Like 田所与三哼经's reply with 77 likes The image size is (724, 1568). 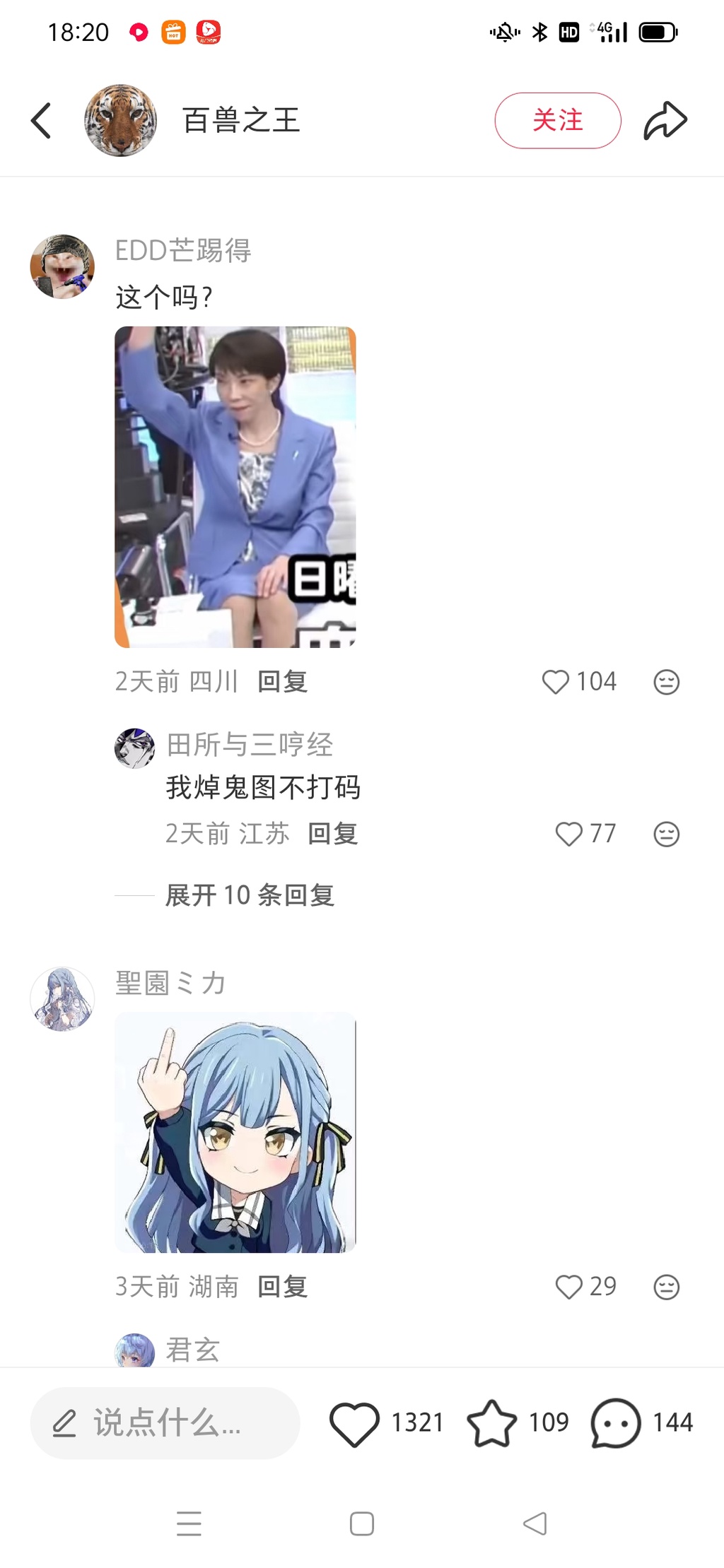(569, 834)
